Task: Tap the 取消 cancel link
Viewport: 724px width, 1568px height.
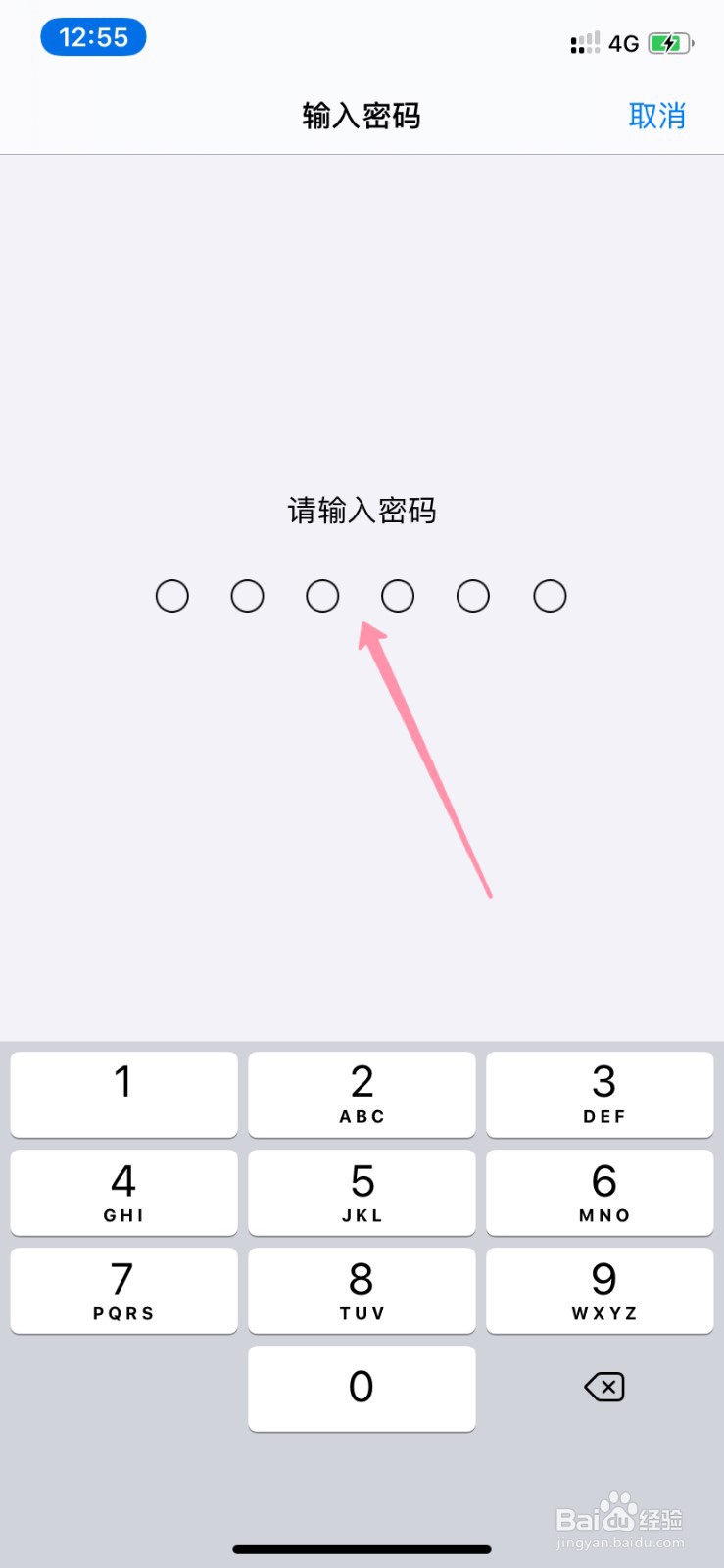Action: [657, 116]
